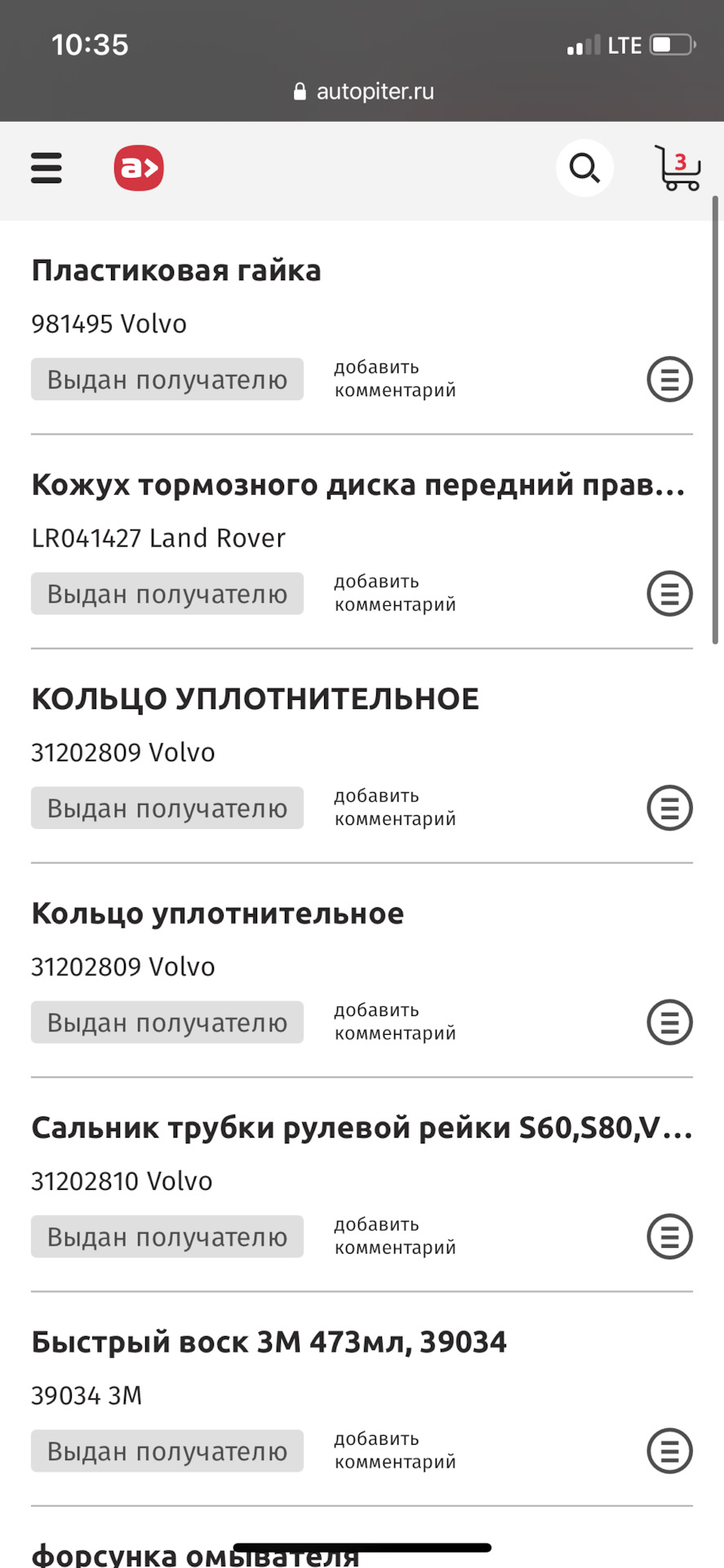Open details menu for Сальник трубки рулевой рейки
This screenshot has width=724, height=1568.
click(x=669, y=1236)
